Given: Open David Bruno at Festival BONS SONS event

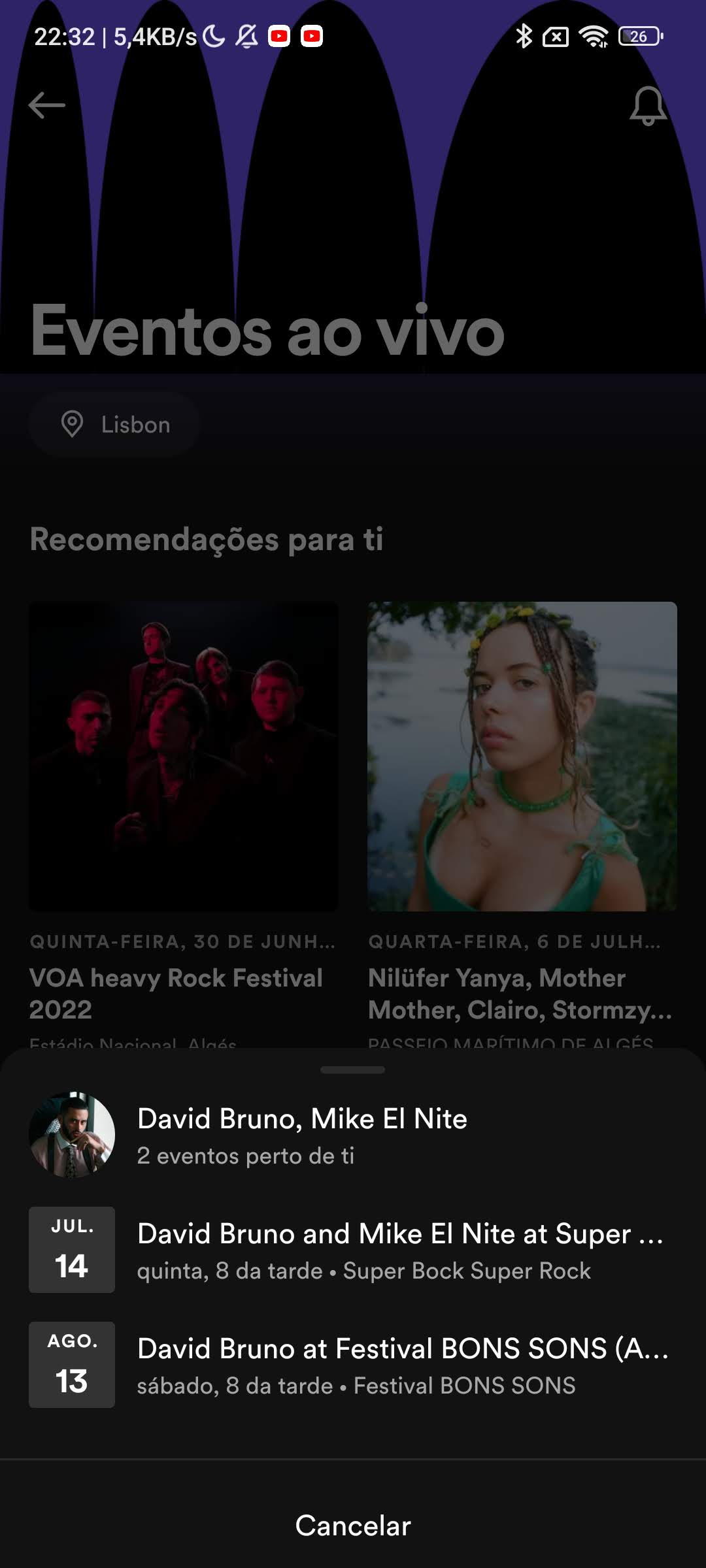Looking at the screenshot, I should click(353, 1365).
